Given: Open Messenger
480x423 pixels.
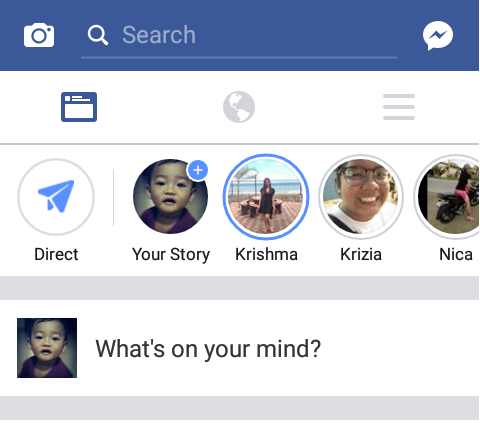Looking at the screenshot, I should (x=438, y=36).
